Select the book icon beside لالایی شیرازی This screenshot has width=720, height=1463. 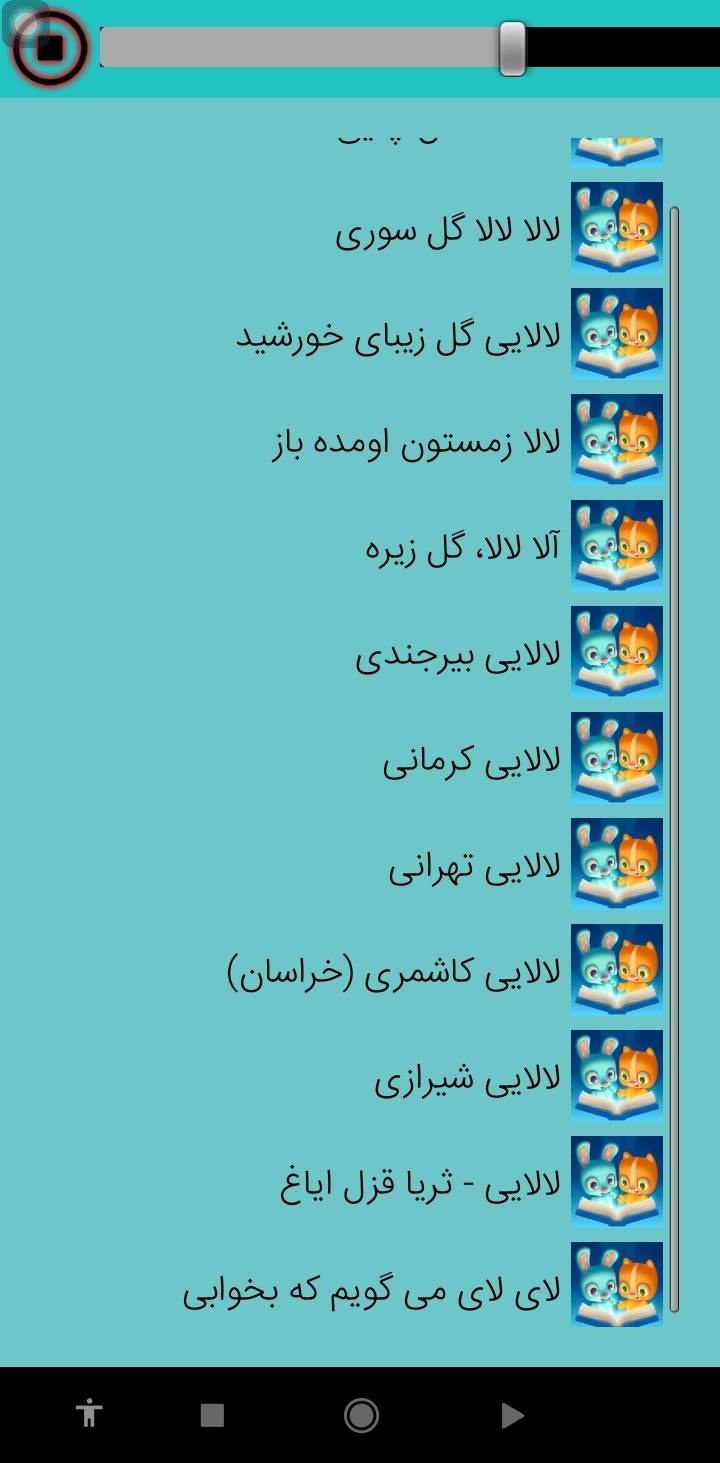[616, 1076]
